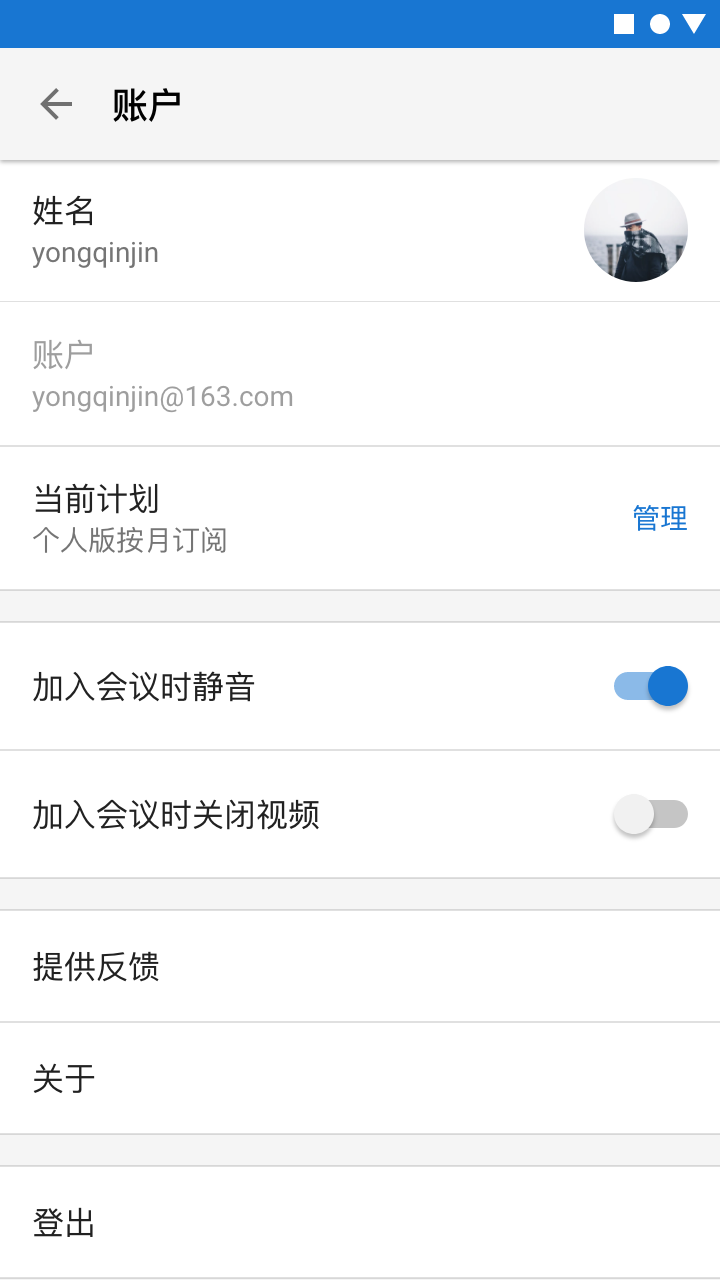The image size is (720, 1280).
Task: Tap the profile avatar photo
Action: pos(636,230)
